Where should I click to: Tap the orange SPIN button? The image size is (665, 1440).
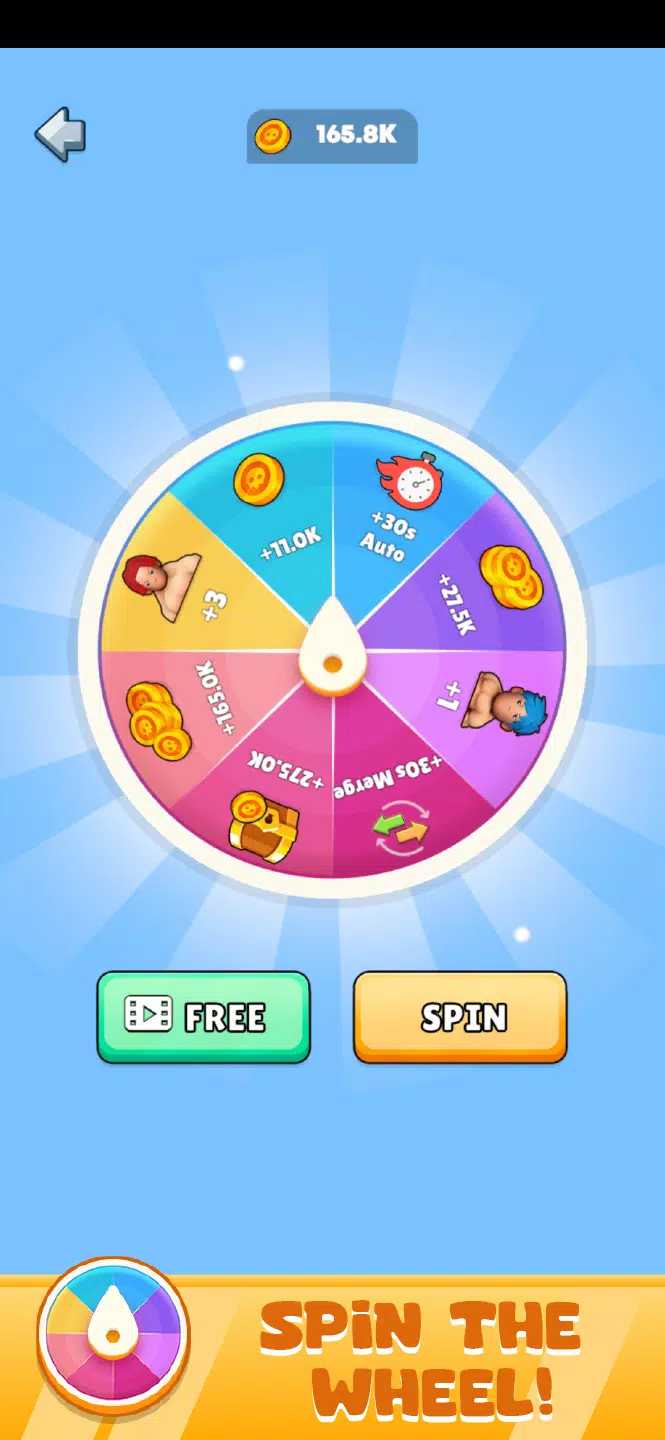(460, 1016)
